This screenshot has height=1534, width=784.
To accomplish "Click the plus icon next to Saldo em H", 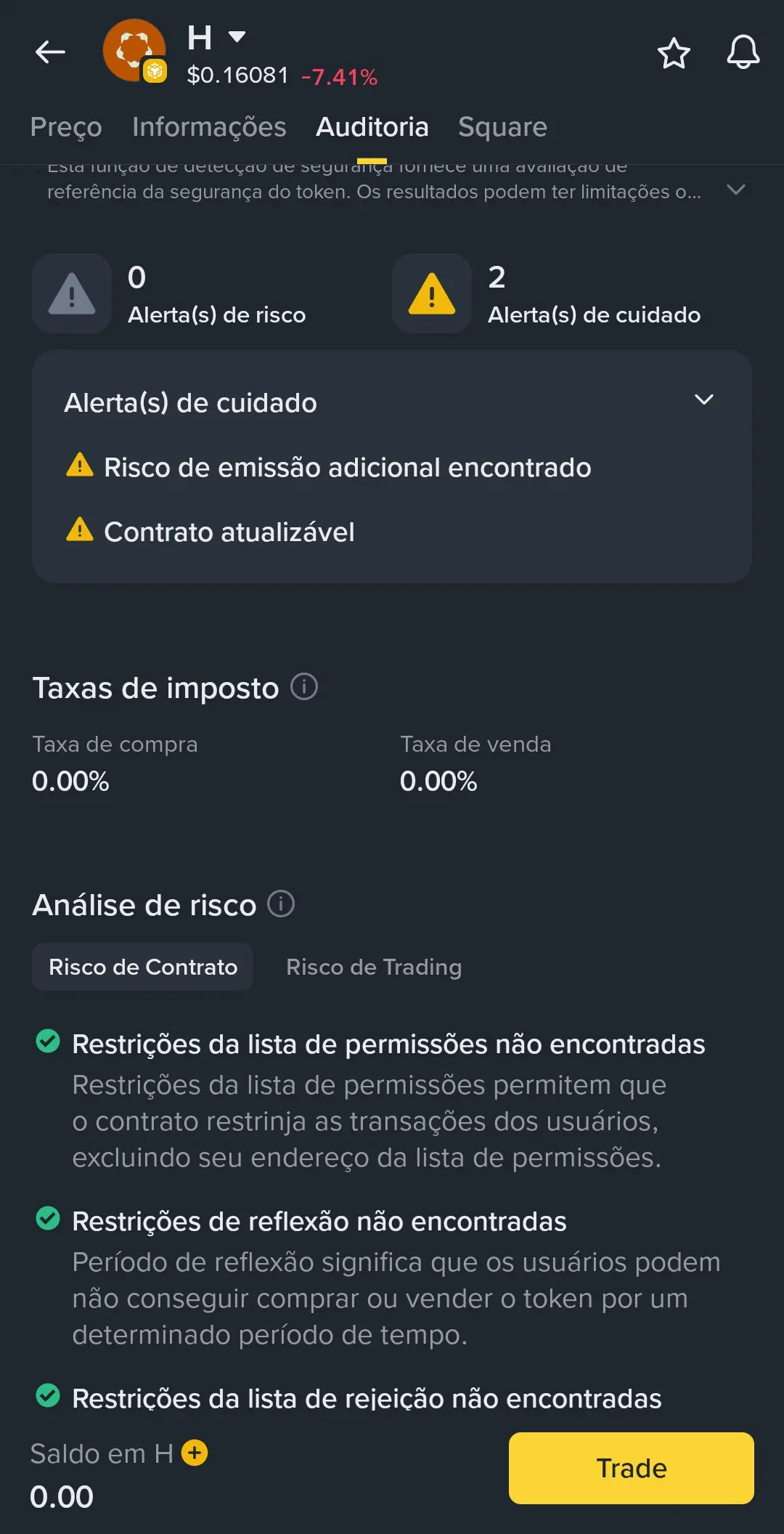I will (x=193, y=1453).
